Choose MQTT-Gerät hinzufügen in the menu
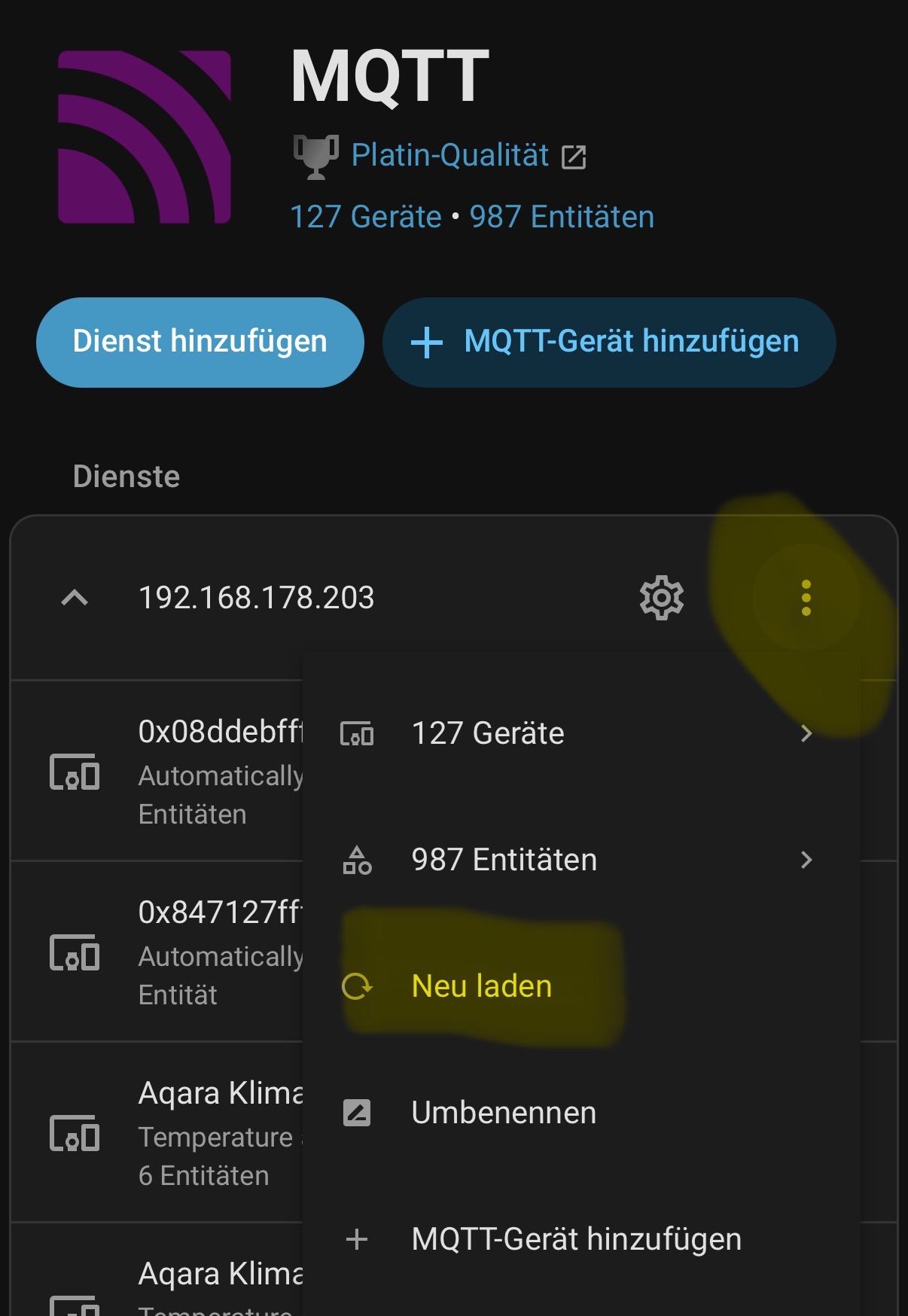This screenshot has width=908, height=1316. 576,1239
